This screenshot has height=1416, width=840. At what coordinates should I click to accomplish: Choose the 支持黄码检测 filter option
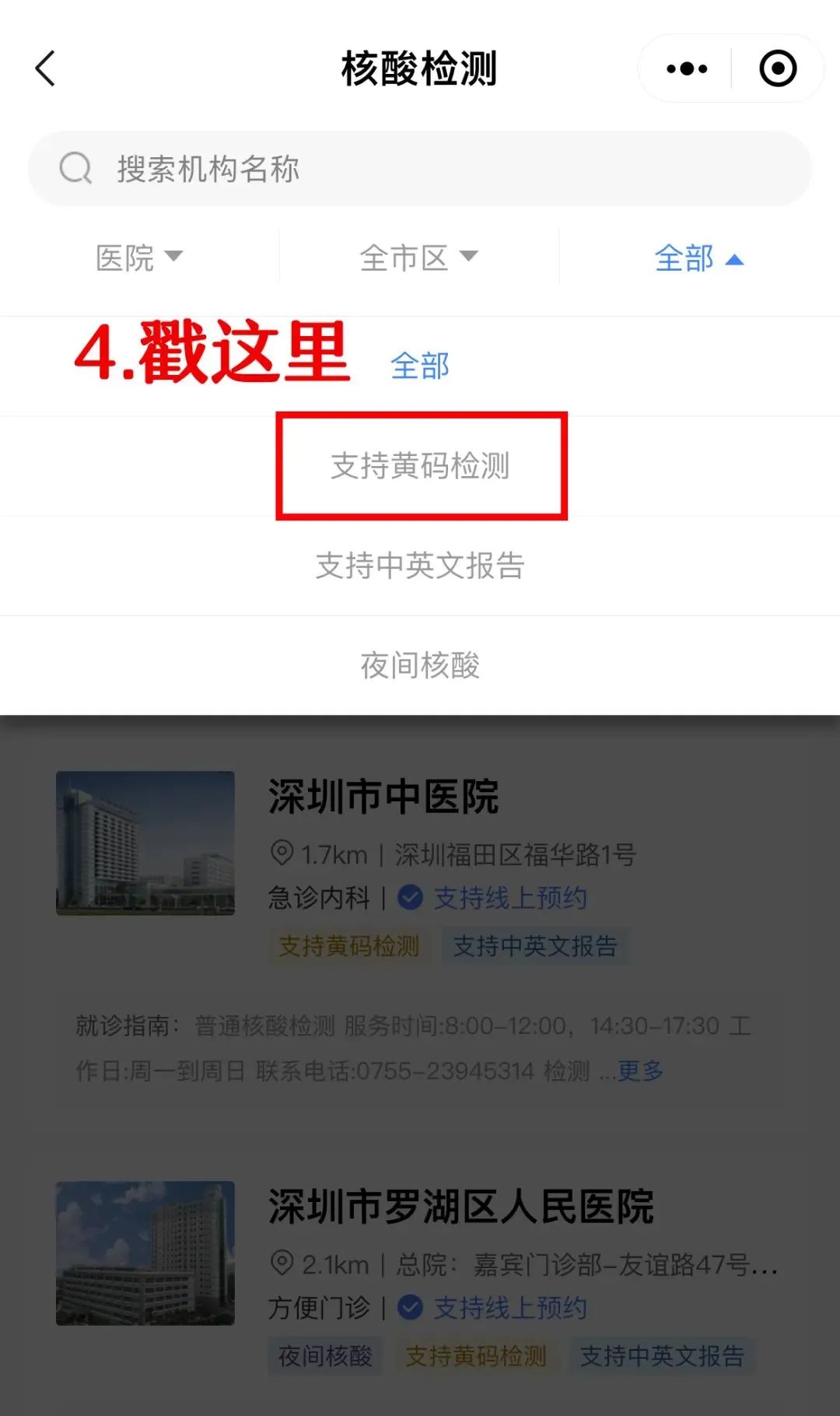pyautogui.click(x=420, y=466)
